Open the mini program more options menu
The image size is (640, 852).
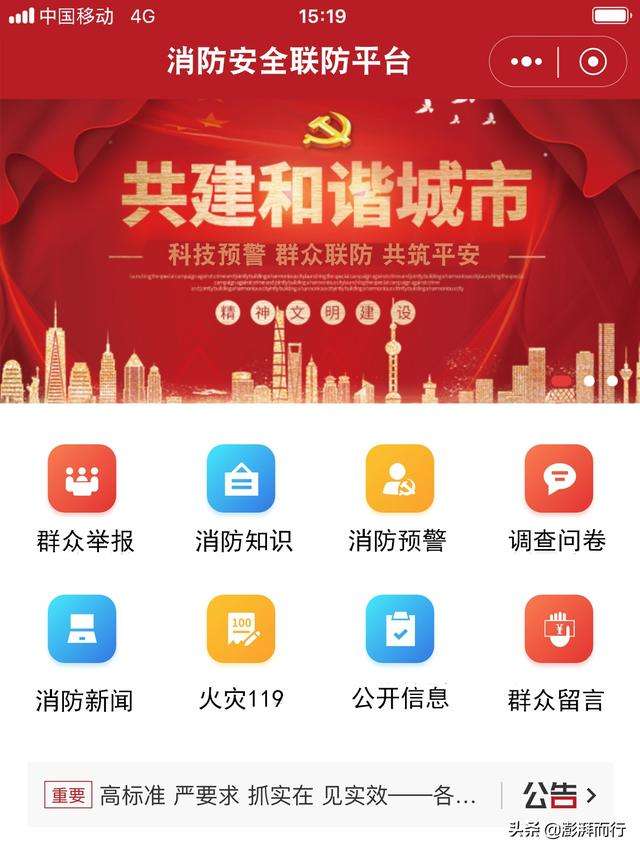pos(526,62)
